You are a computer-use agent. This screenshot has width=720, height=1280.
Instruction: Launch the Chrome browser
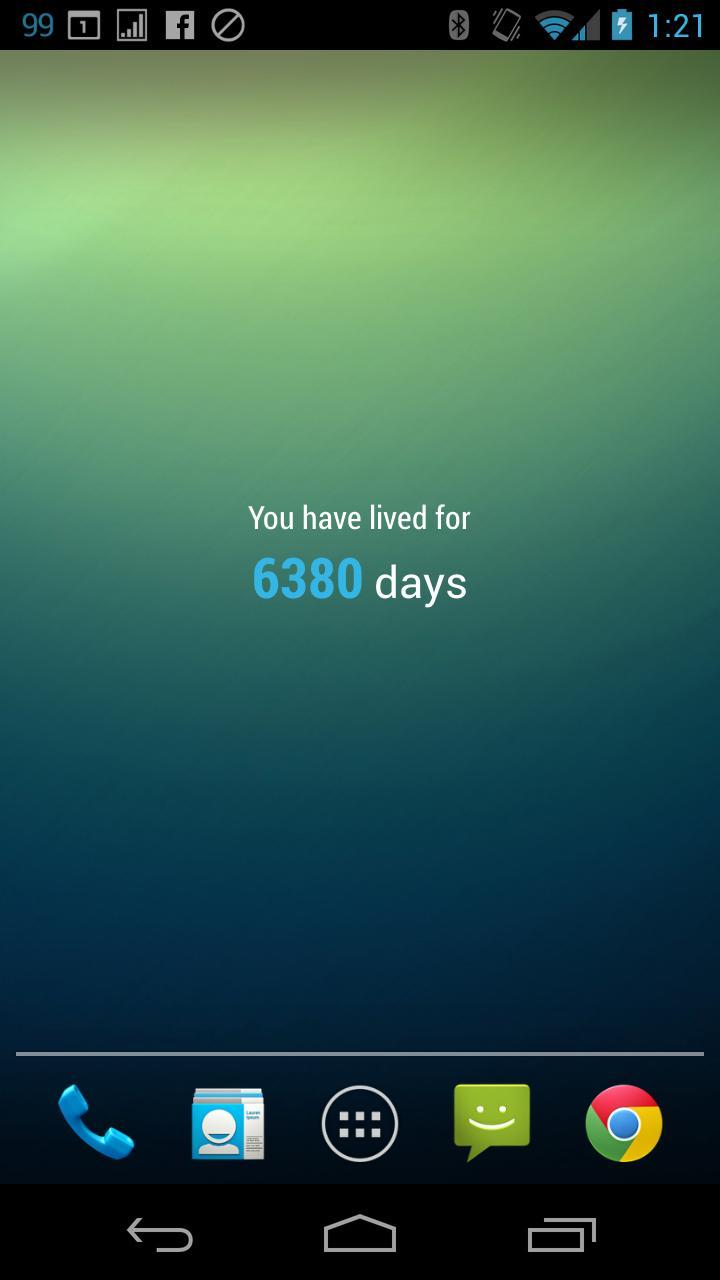[623, 1123]
